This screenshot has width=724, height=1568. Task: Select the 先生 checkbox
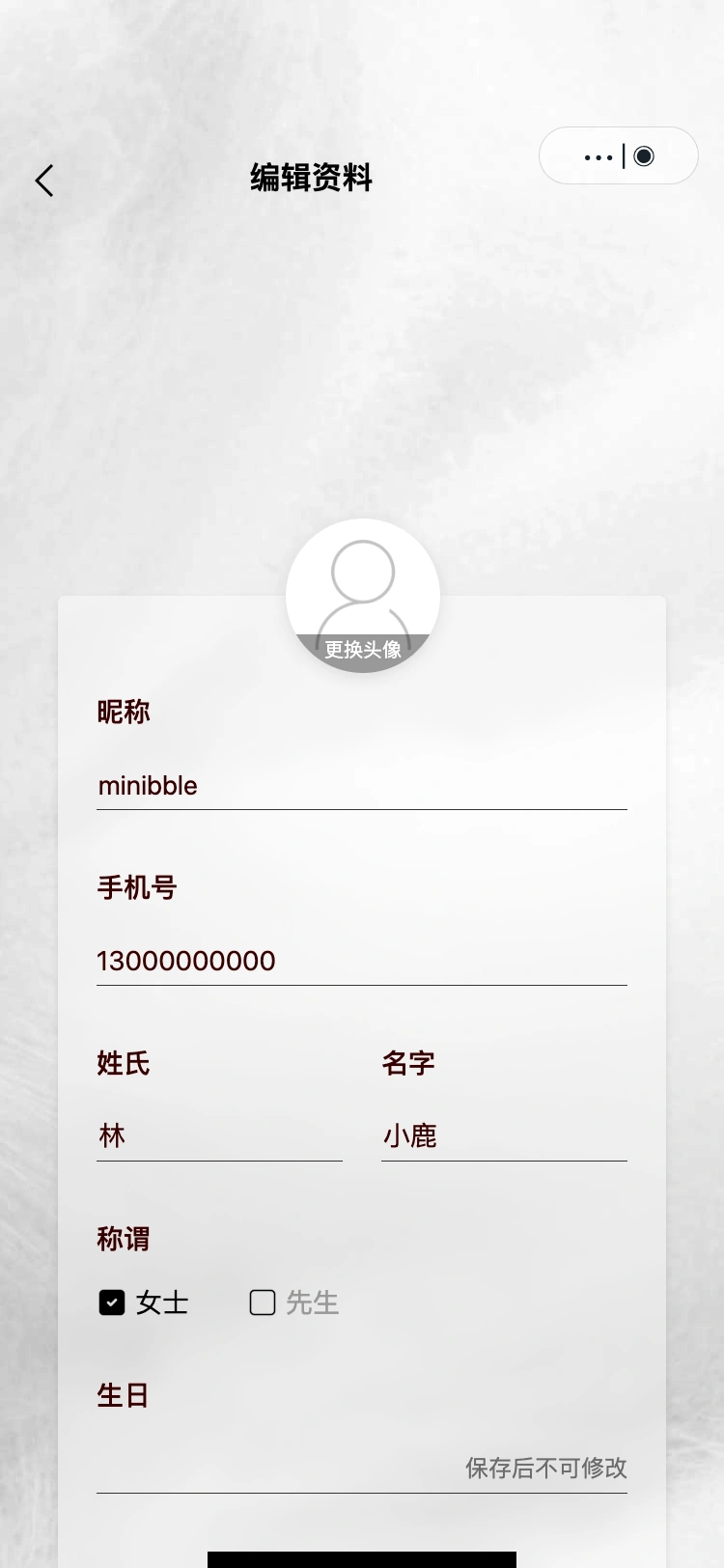click(x=263, y=1302)
